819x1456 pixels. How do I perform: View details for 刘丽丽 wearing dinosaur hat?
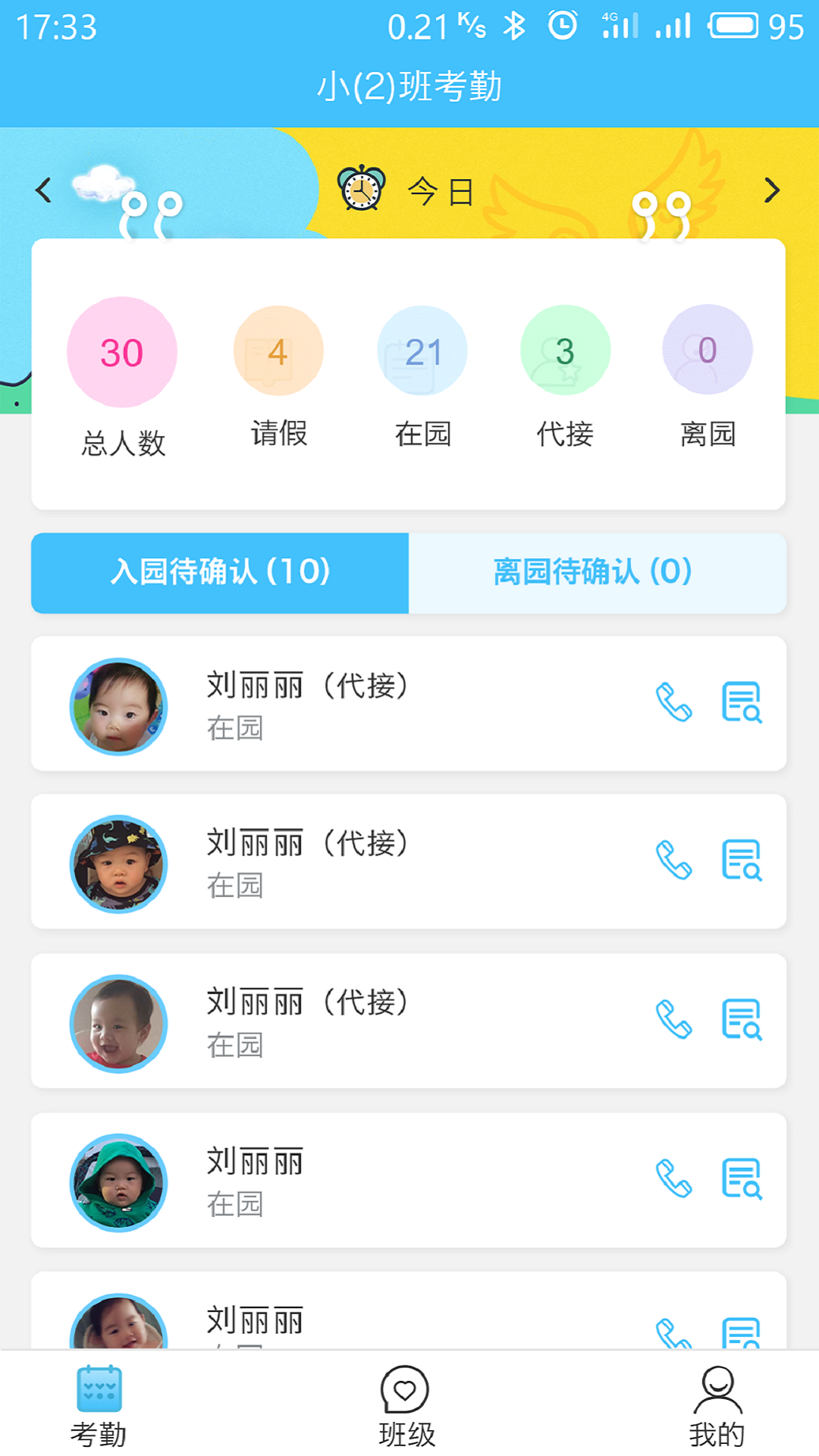click(x=741, y=861)
